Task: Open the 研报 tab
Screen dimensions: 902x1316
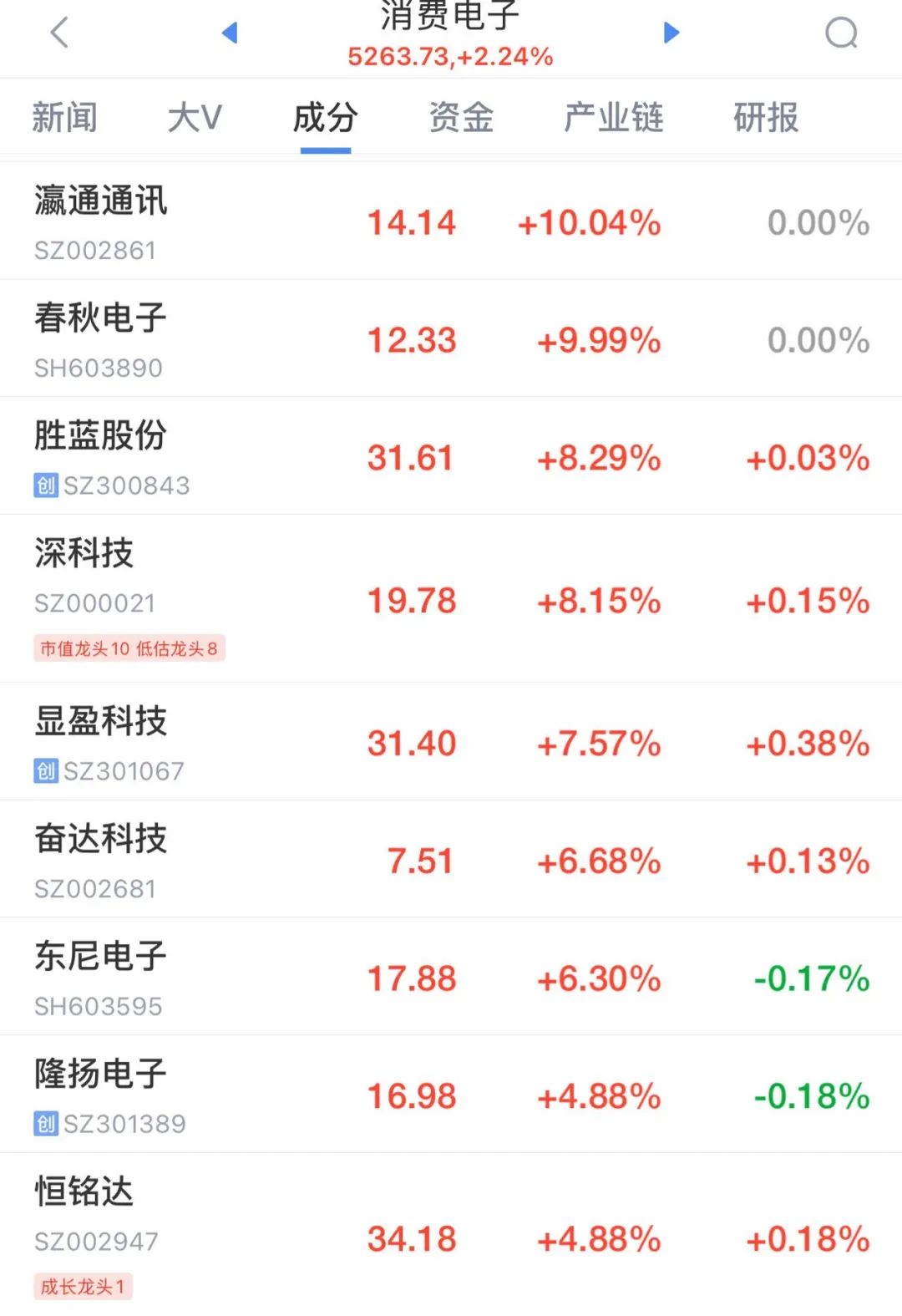Action: [x=764, y=117]
